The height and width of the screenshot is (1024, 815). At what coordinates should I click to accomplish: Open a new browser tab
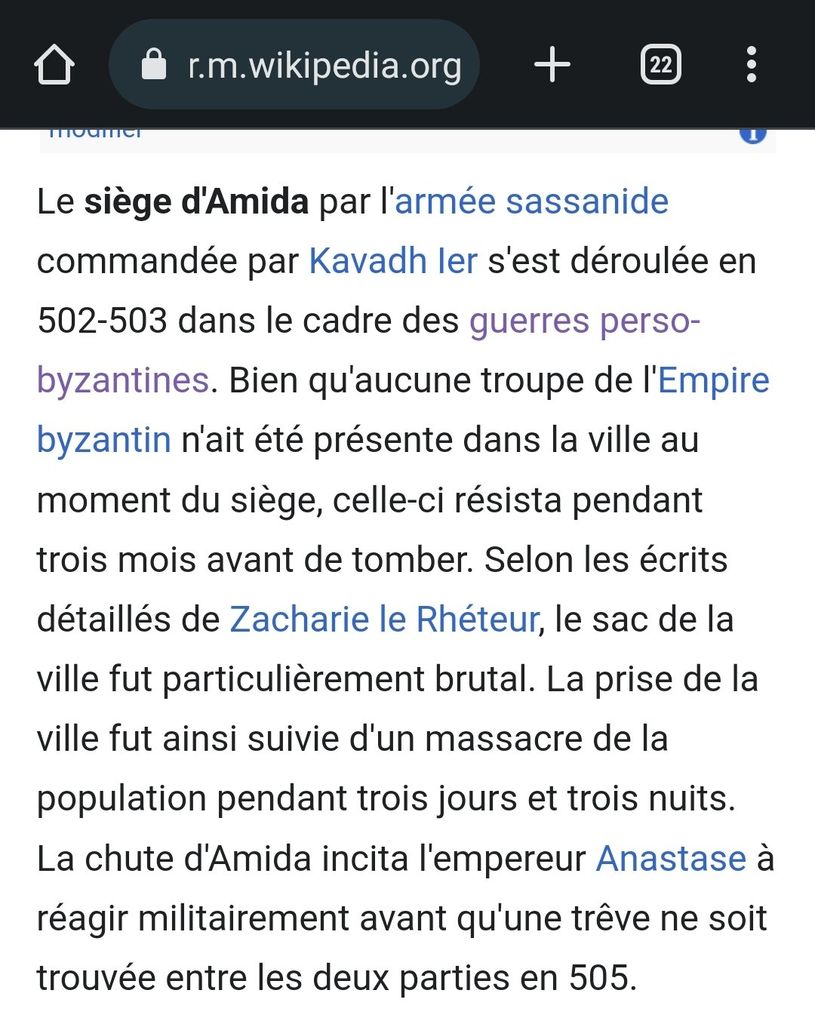[552, 66]
